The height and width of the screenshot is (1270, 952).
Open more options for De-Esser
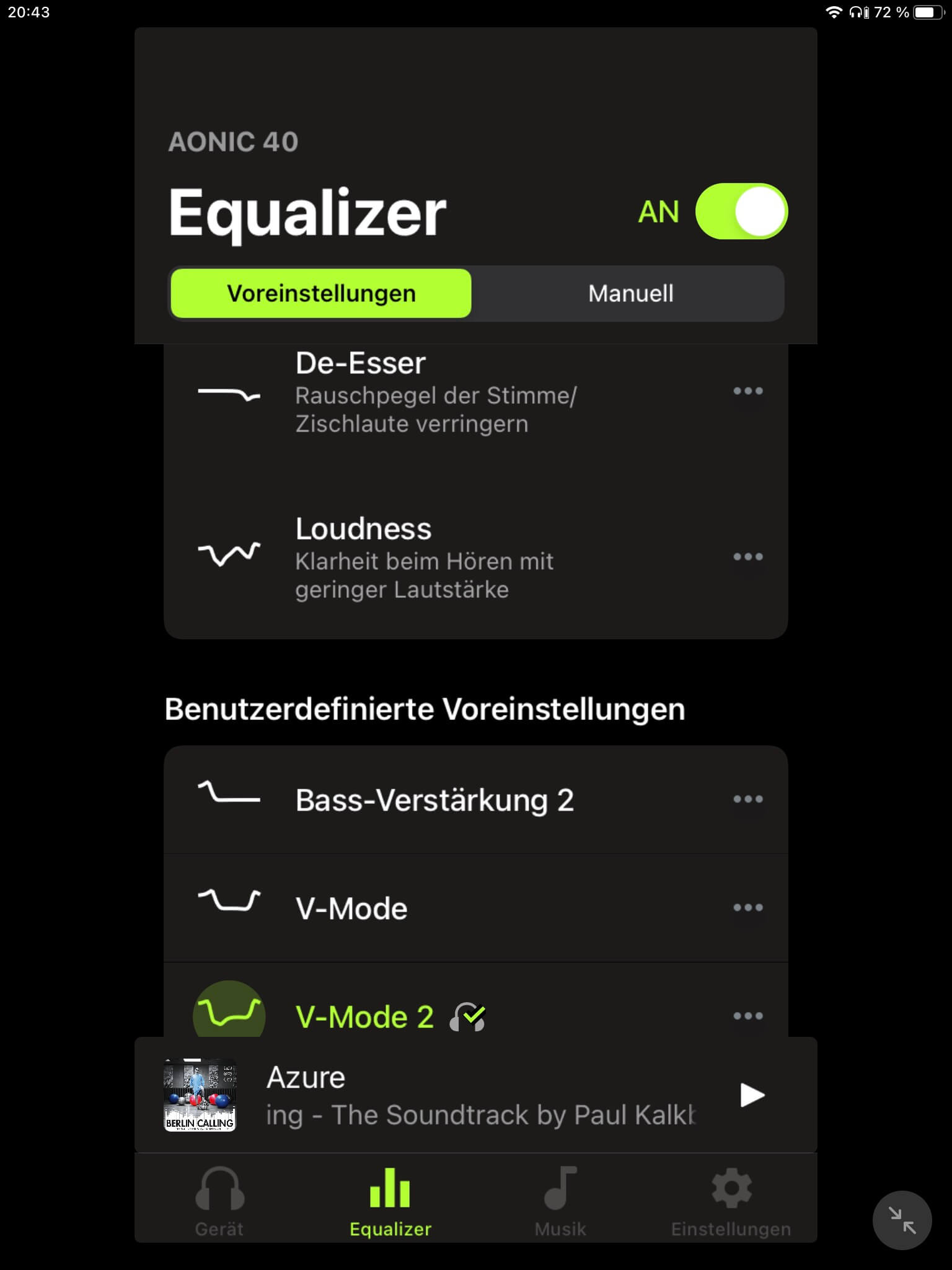point(747,391)
